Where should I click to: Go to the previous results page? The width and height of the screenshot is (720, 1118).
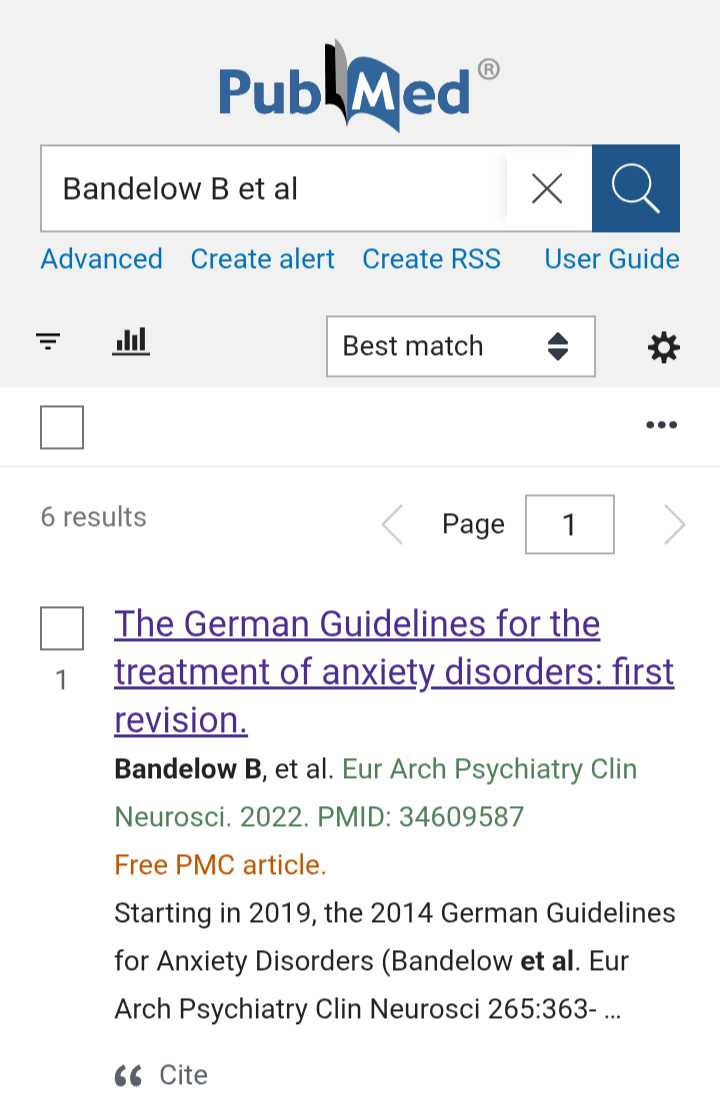pos(392,525)
